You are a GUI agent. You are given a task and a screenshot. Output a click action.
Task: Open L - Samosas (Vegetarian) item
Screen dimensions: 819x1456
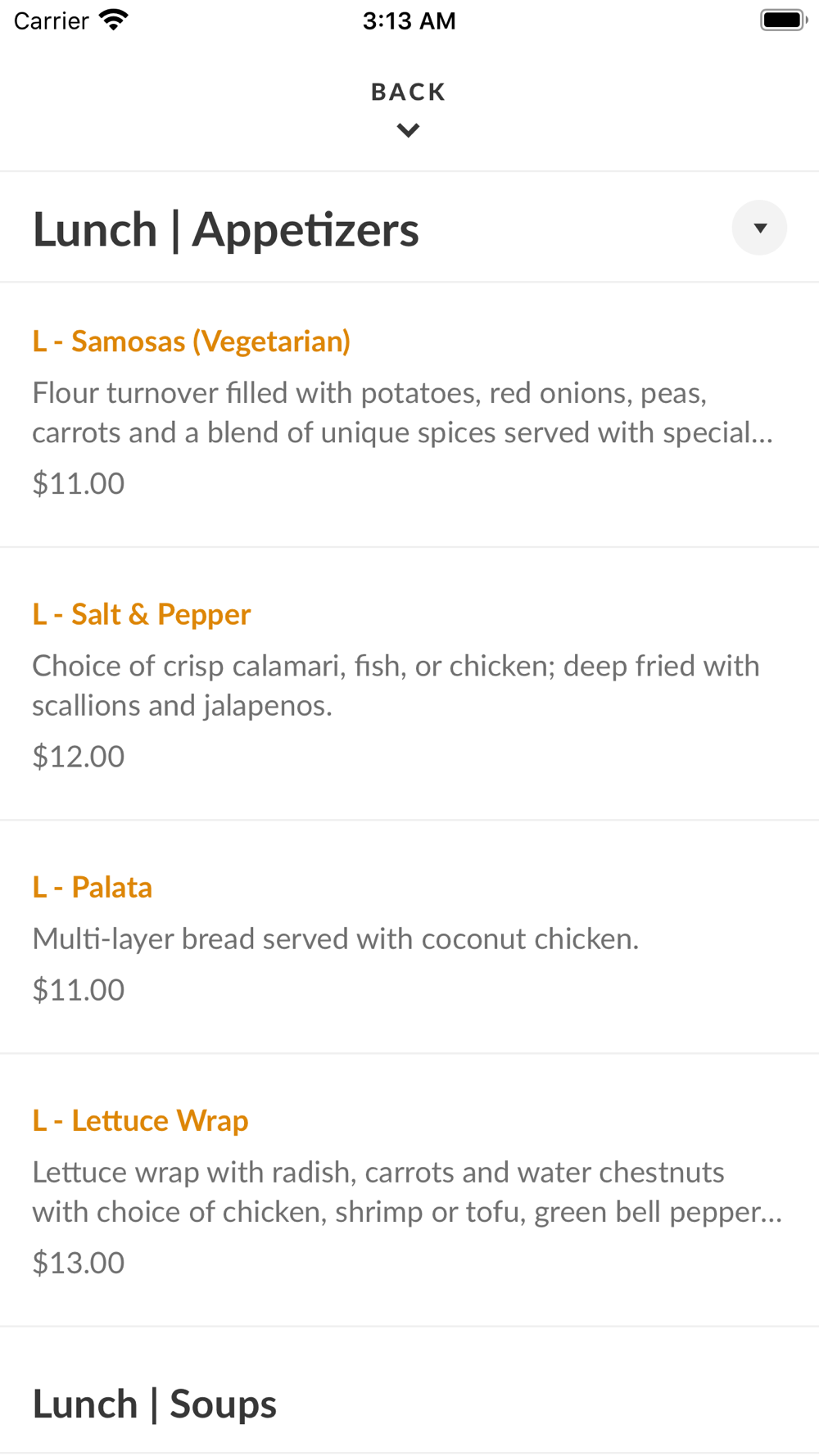[x=409, y=414]
